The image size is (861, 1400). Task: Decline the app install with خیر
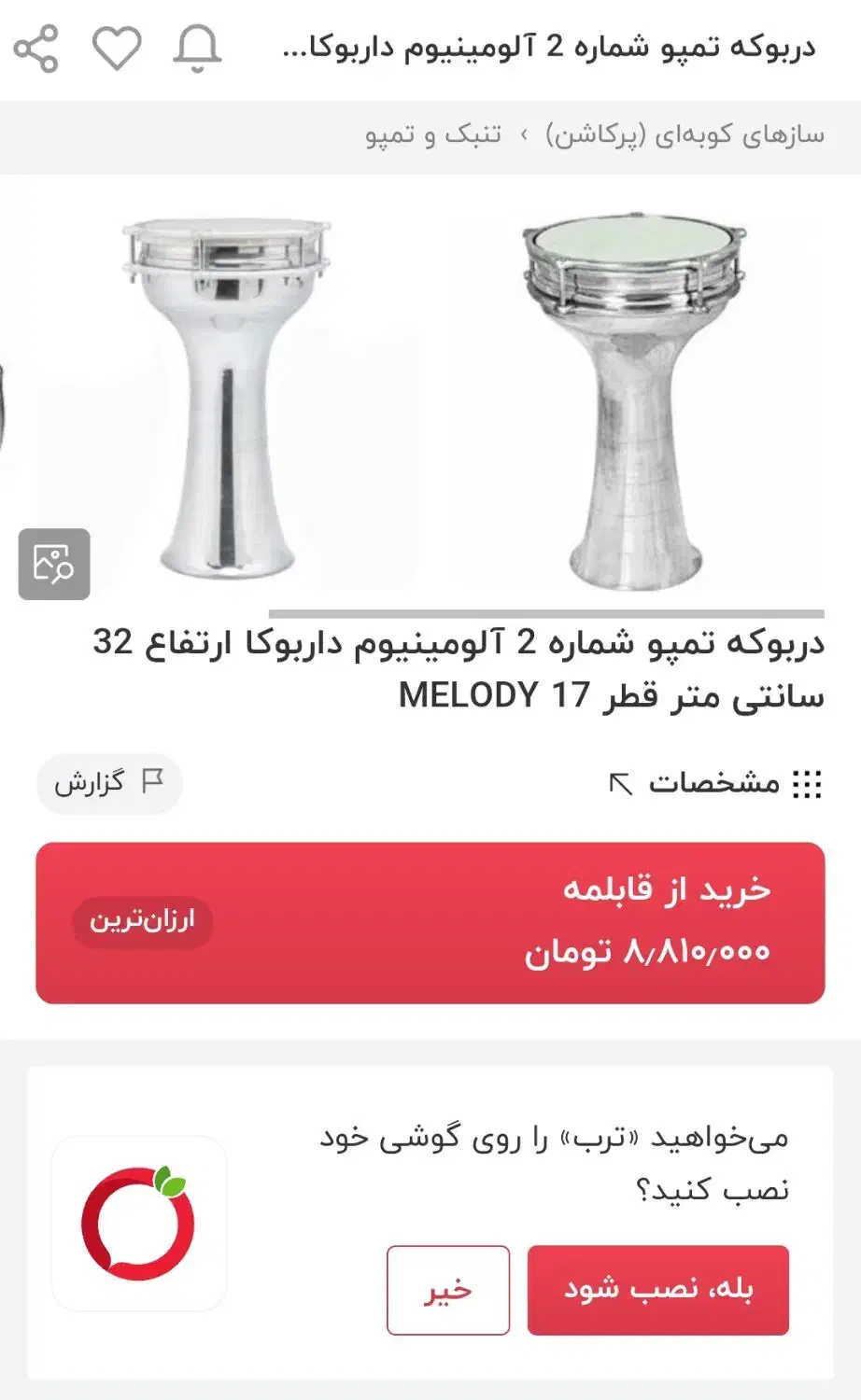pos(448,1289)
